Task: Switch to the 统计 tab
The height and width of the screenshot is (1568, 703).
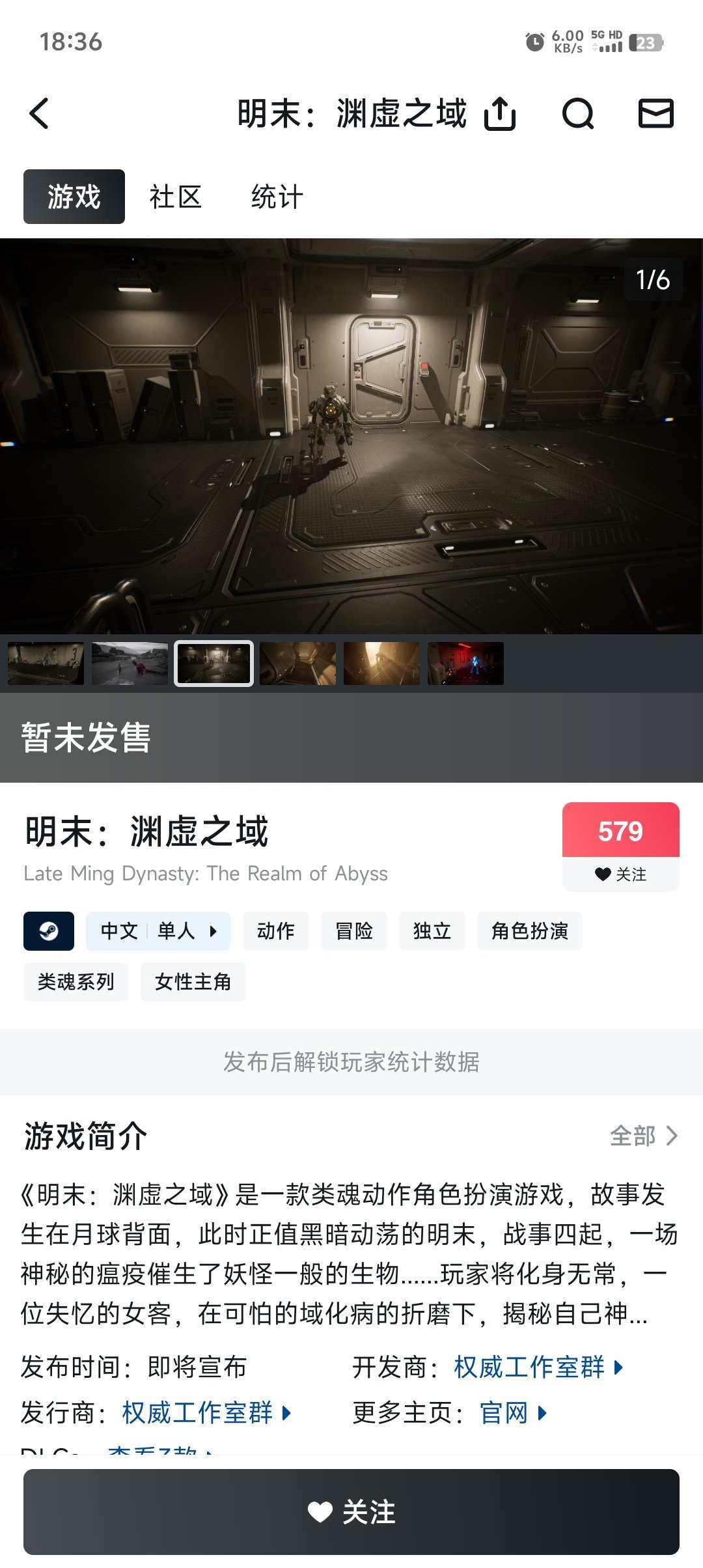Action: (277, 197)
